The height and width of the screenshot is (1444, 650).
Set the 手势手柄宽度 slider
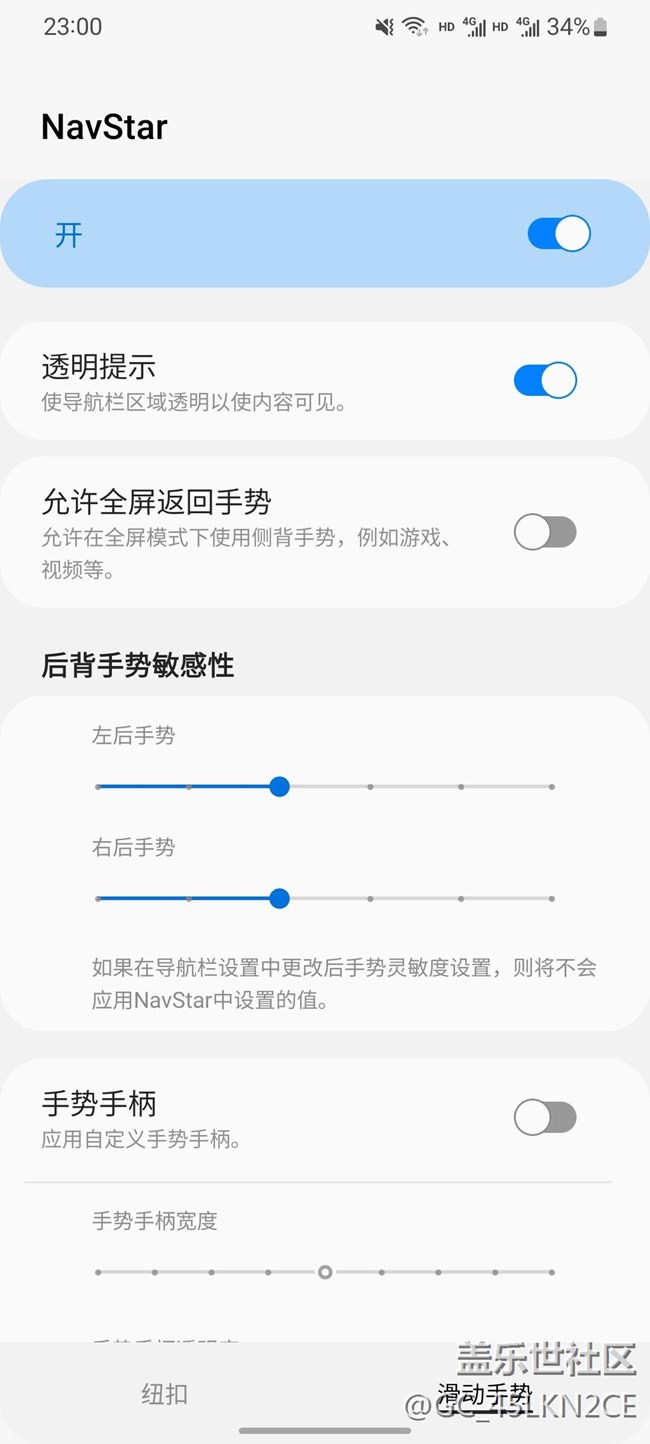pos(325,1272)
